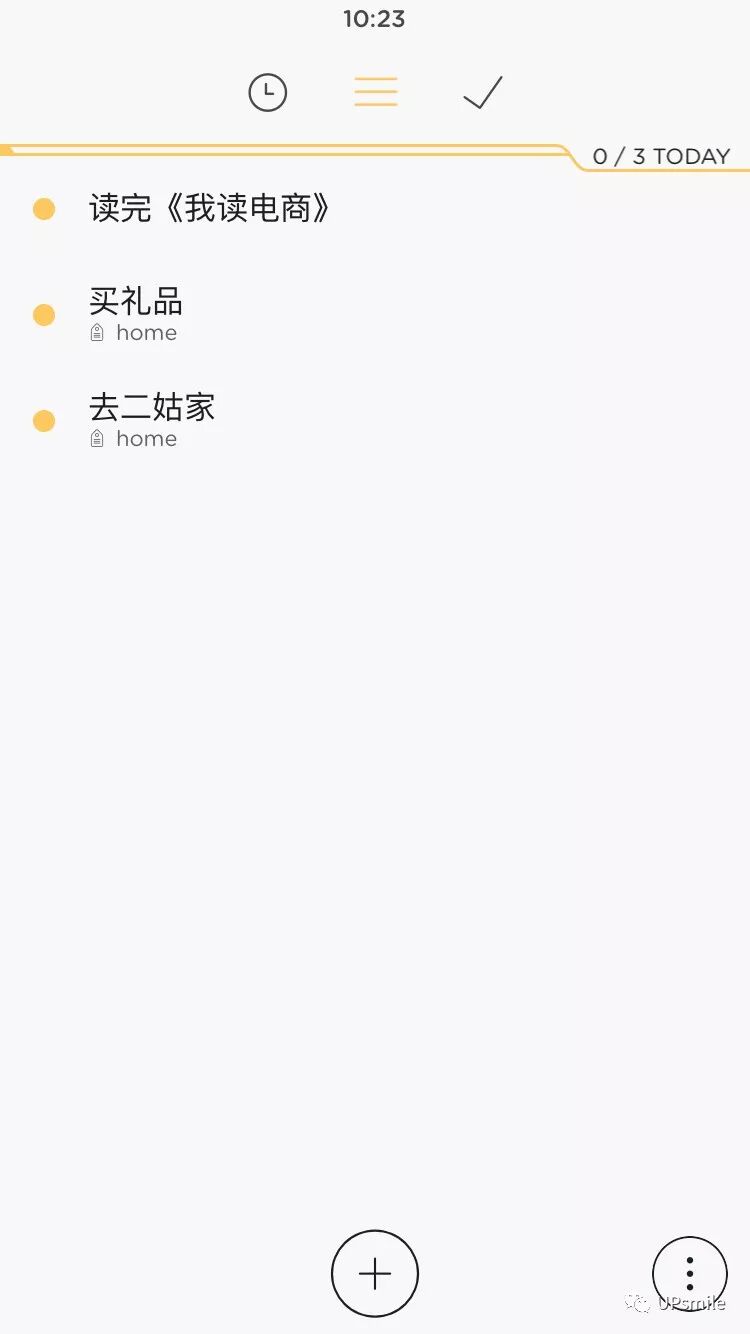
Task: Select the list view tab
Action: click(376, 92)
